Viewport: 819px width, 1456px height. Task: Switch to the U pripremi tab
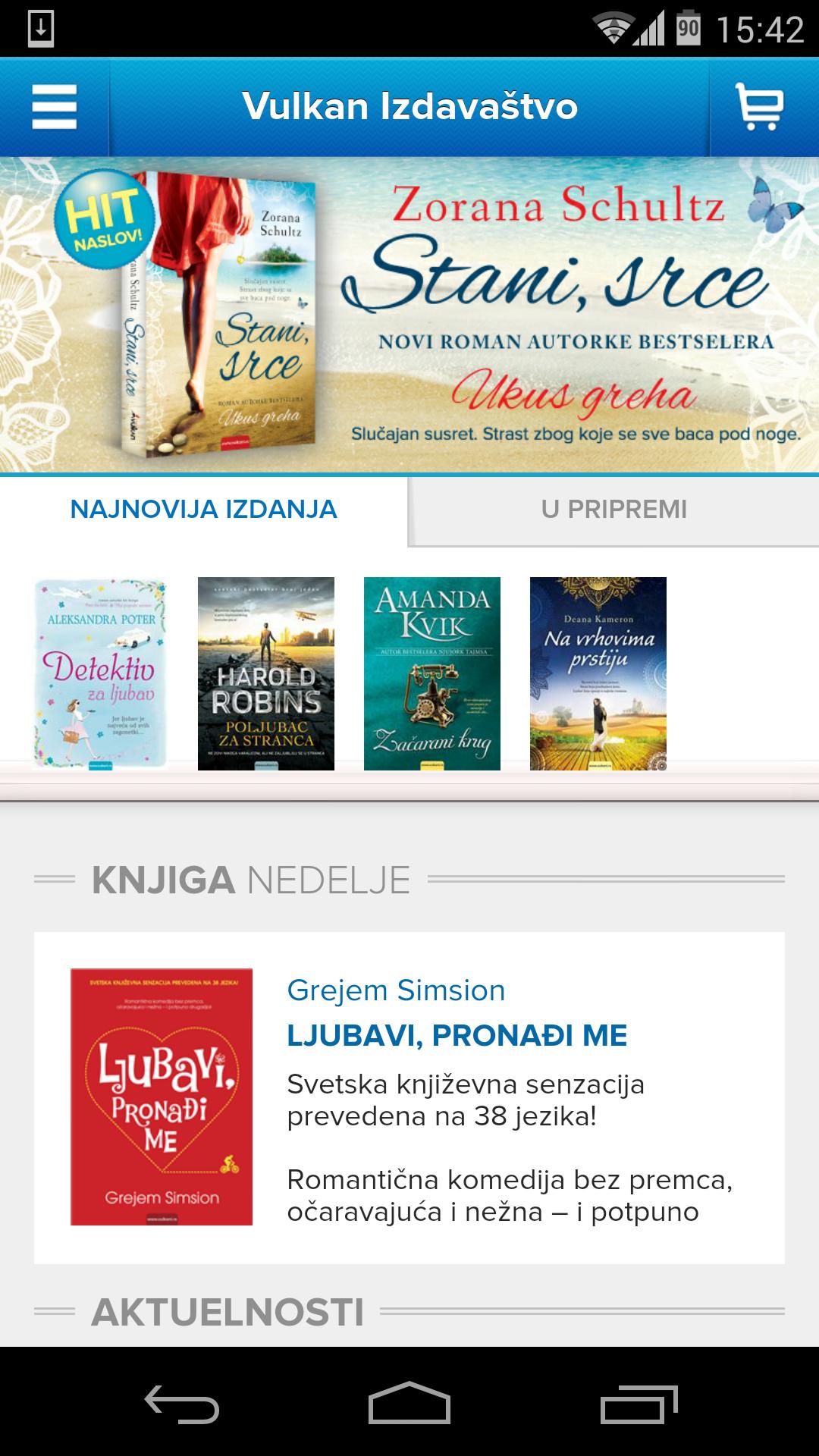[x=614, y=510]
